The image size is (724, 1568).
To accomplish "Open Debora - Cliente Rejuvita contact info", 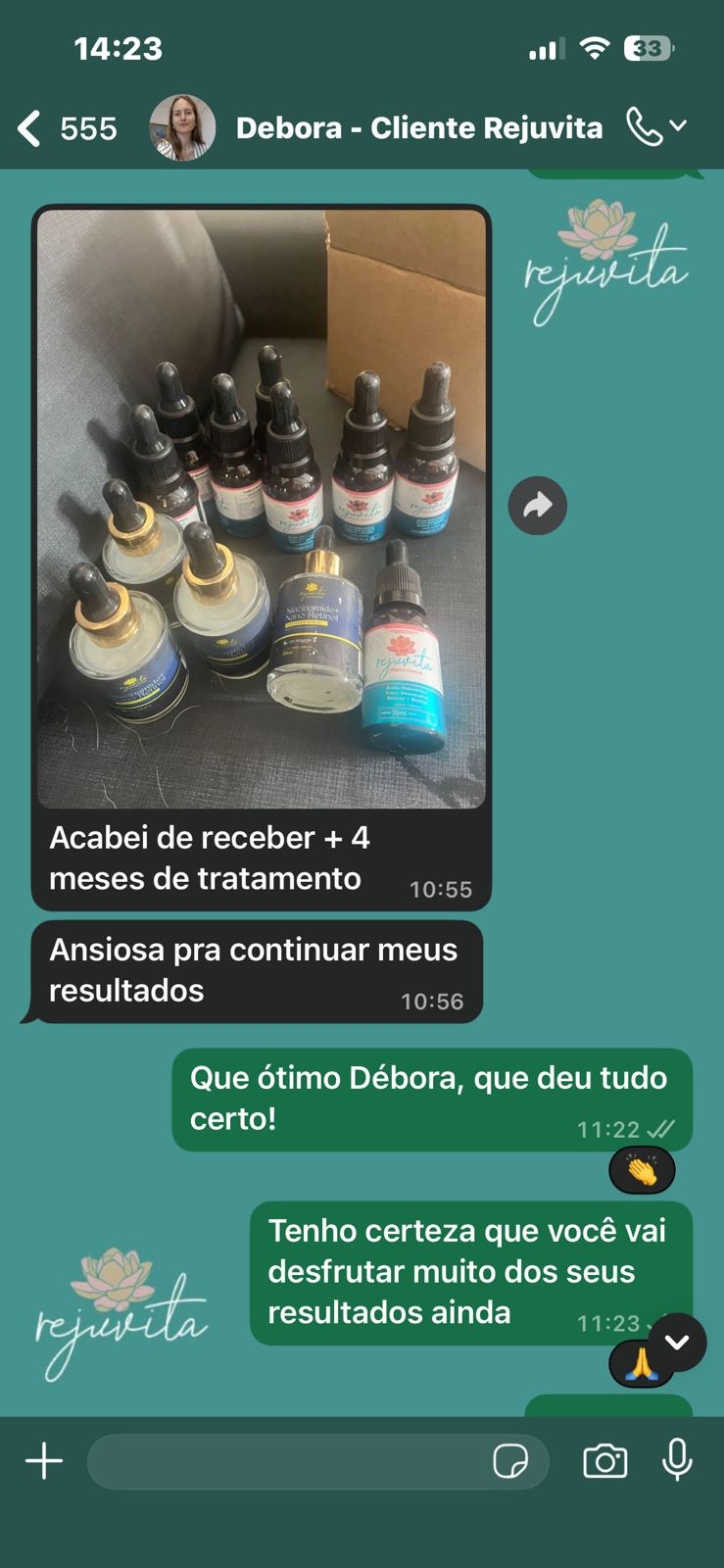I will coord(418,128).
